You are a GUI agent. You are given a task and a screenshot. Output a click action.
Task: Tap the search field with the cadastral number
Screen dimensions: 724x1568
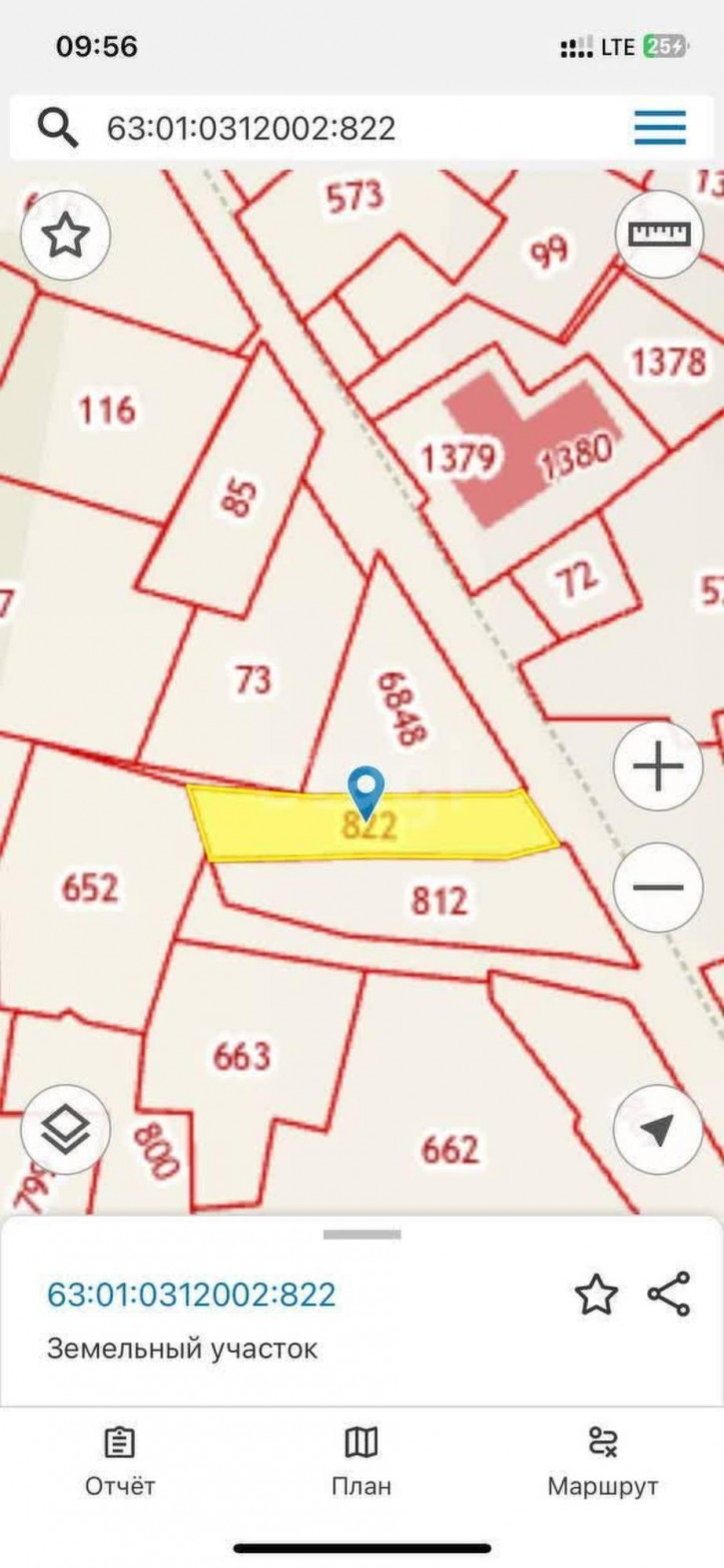(300, 128)
